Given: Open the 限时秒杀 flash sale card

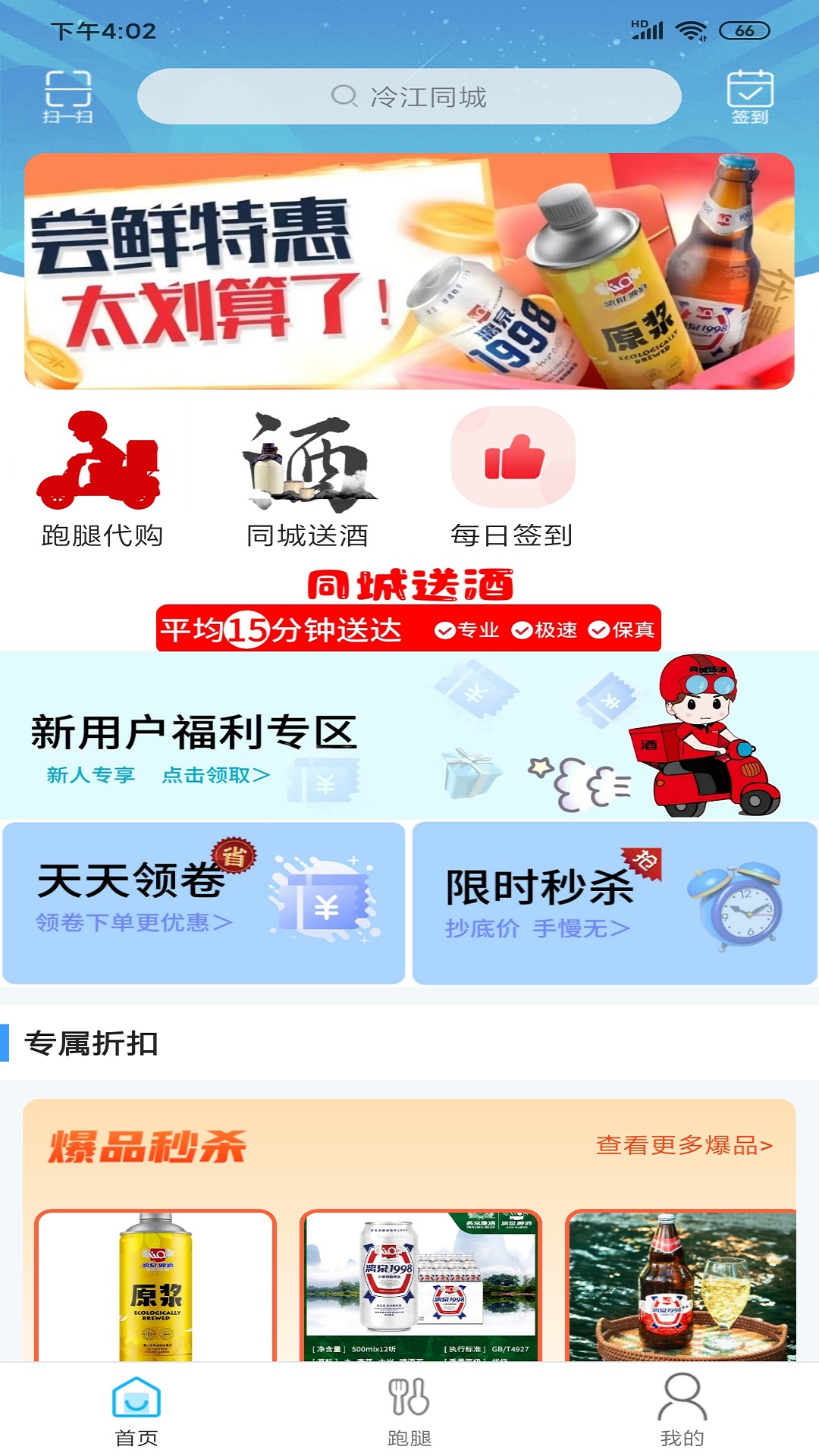Looking at the screenshot, I should [x=614, y=902].
